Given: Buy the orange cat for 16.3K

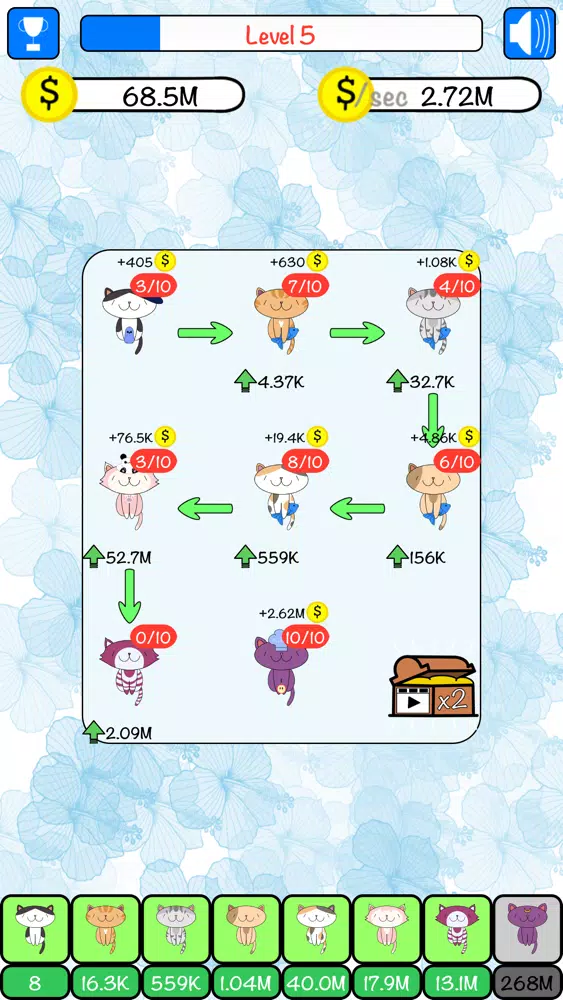Looking at the screenshot, I should [105, 947].
